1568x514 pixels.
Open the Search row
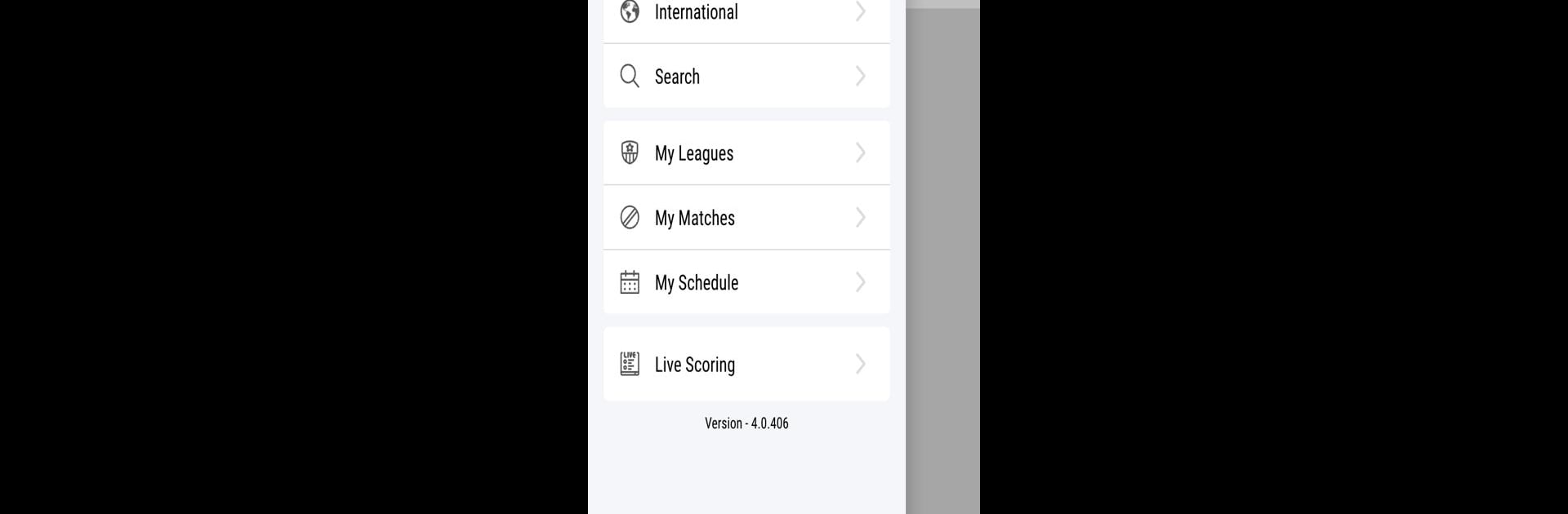pos(746,76)
